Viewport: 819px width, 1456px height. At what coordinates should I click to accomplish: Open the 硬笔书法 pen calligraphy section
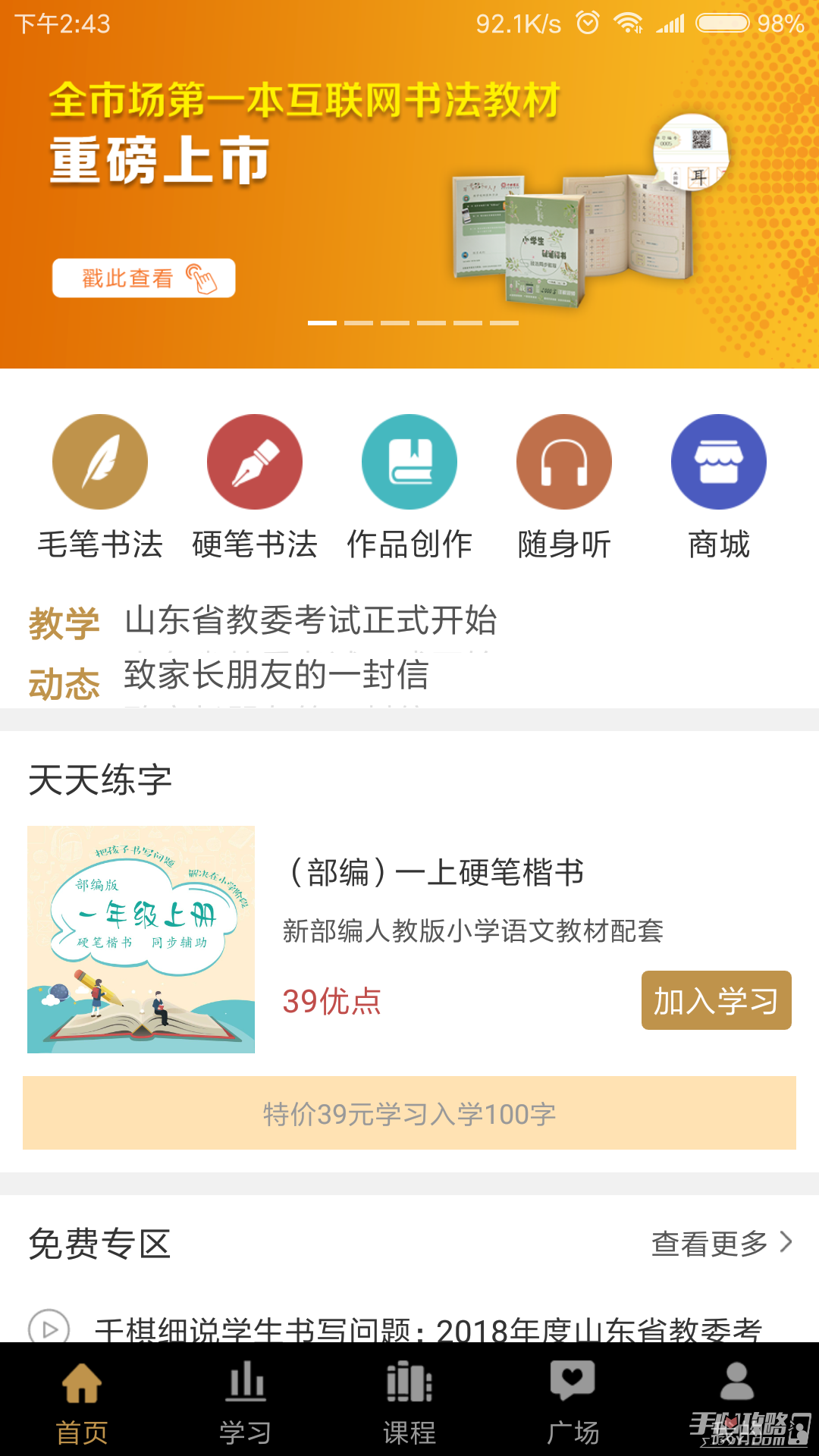tap(255, 463)
